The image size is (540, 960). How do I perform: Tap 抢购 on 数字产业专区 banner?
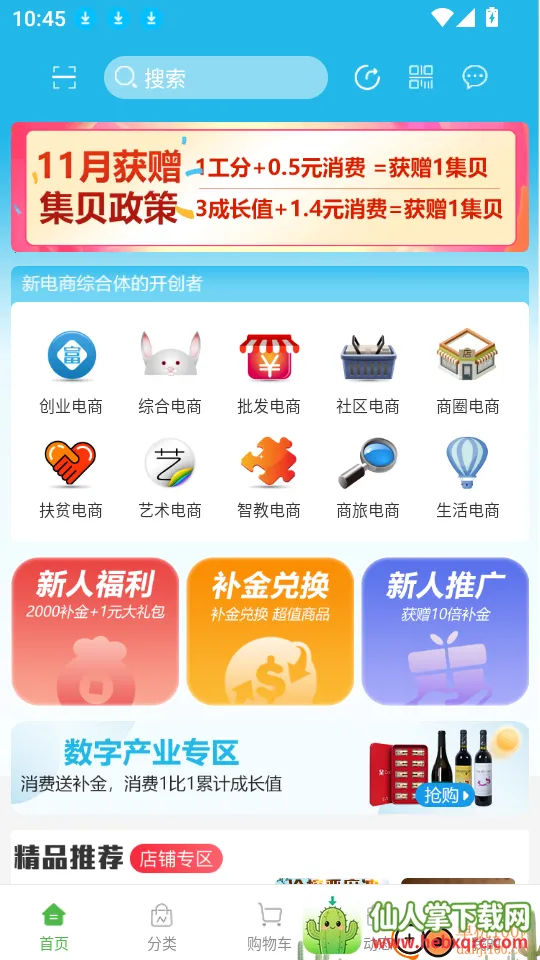(x=445, y=795)
